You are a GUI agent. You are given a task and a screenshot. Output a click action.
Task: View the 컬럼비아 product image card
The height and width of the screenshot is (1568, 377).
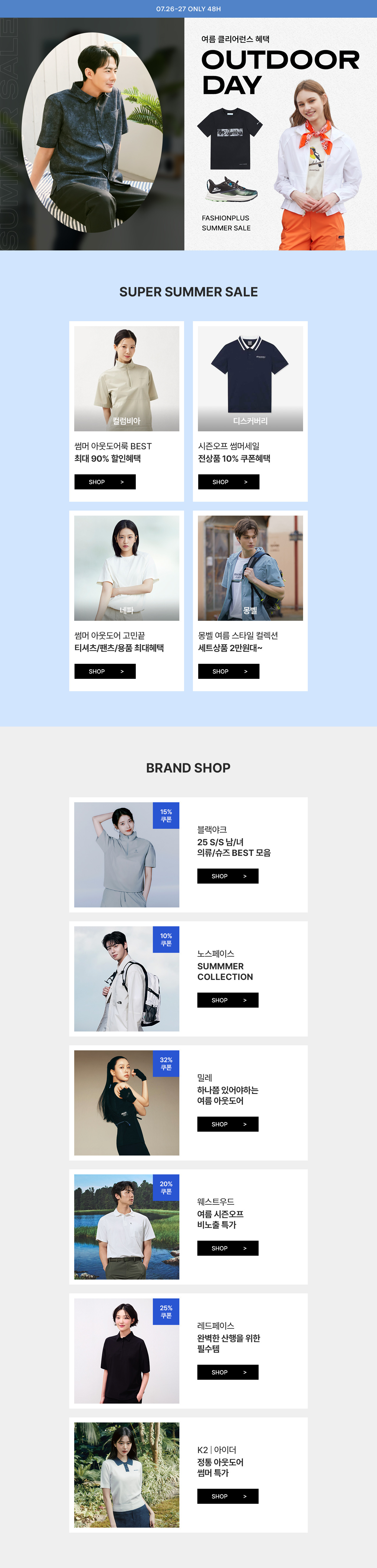[126, 378]
